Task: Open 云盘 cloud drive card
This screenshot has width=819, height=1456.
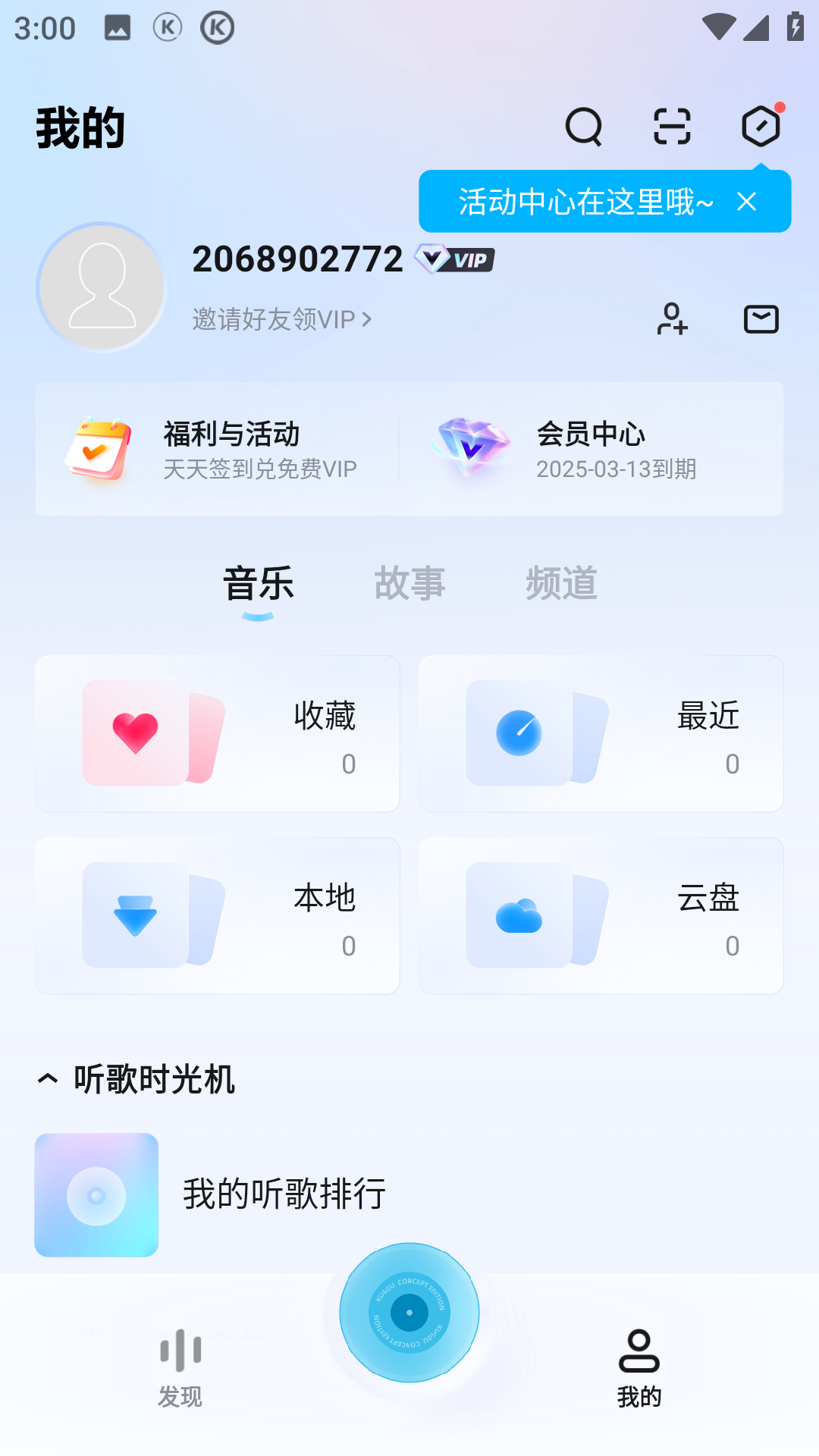Action: [x=601, y=916]
